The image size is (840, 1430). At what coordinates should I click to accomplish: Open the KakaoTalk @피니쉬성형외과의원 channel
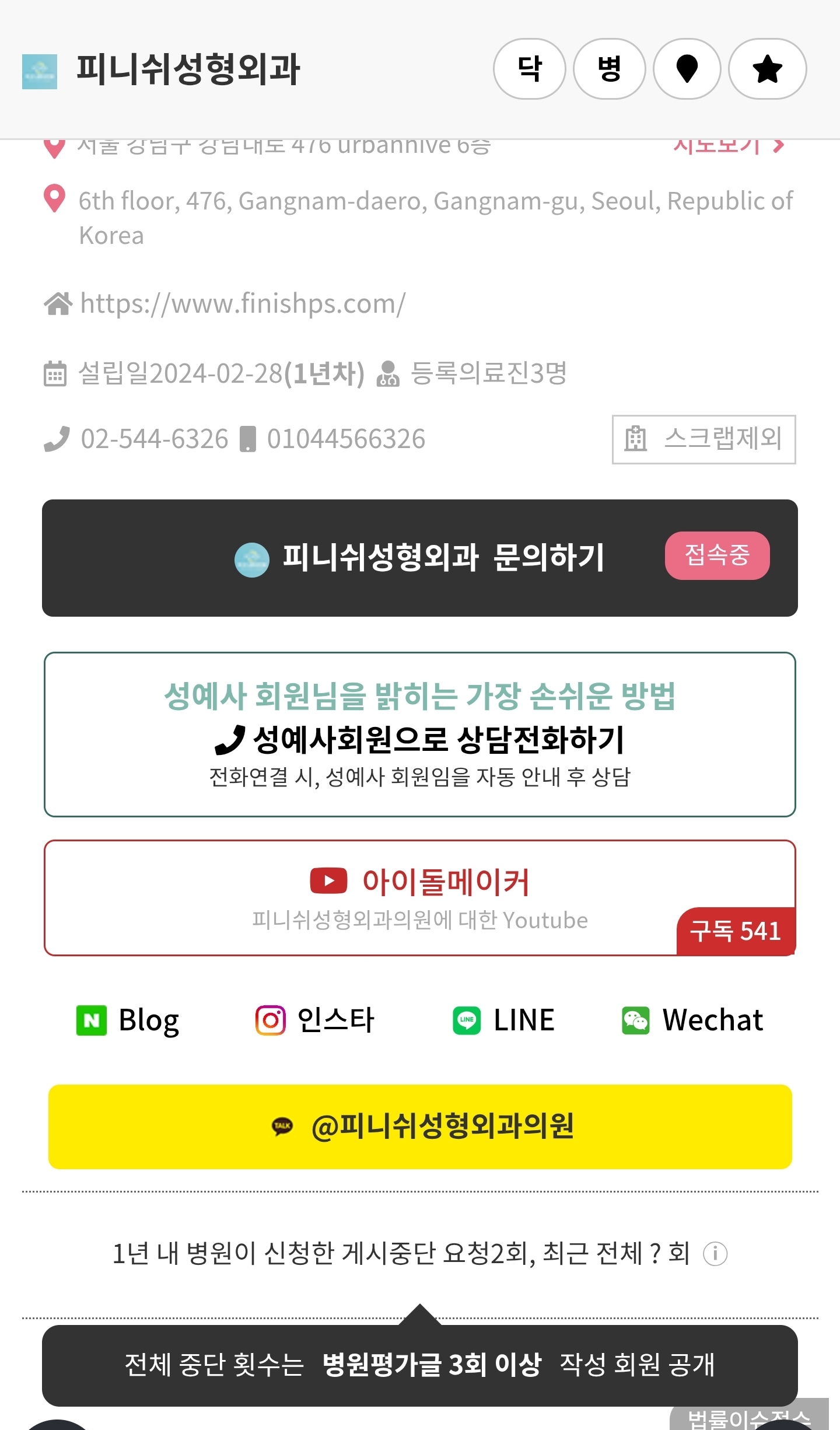click(x=419, y=1127)
